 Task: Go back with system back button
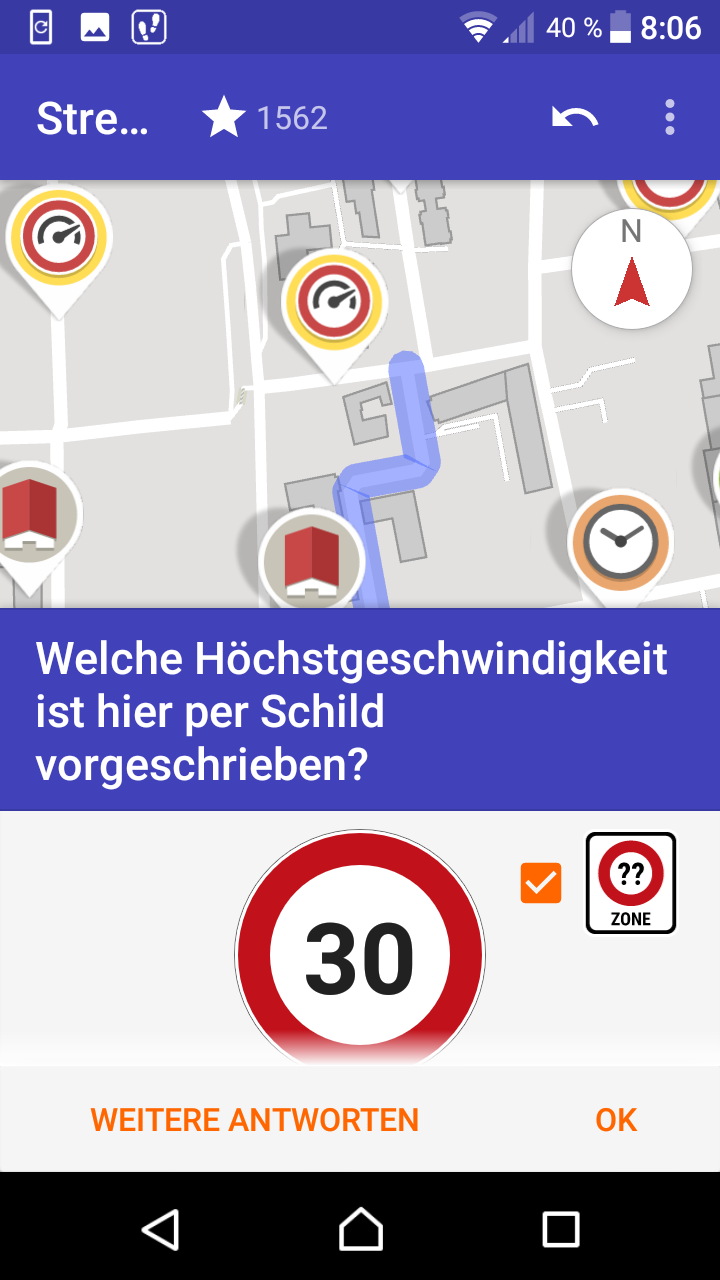160,1229
